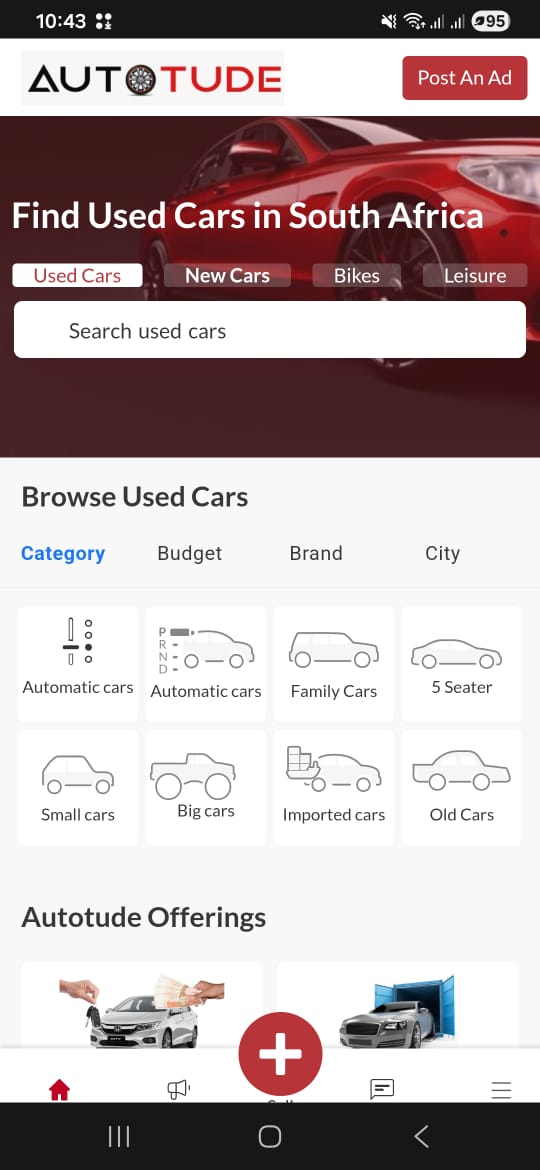Open the Family Cars category
This screenshot has width=540, height=1170.
pos(333,664)
